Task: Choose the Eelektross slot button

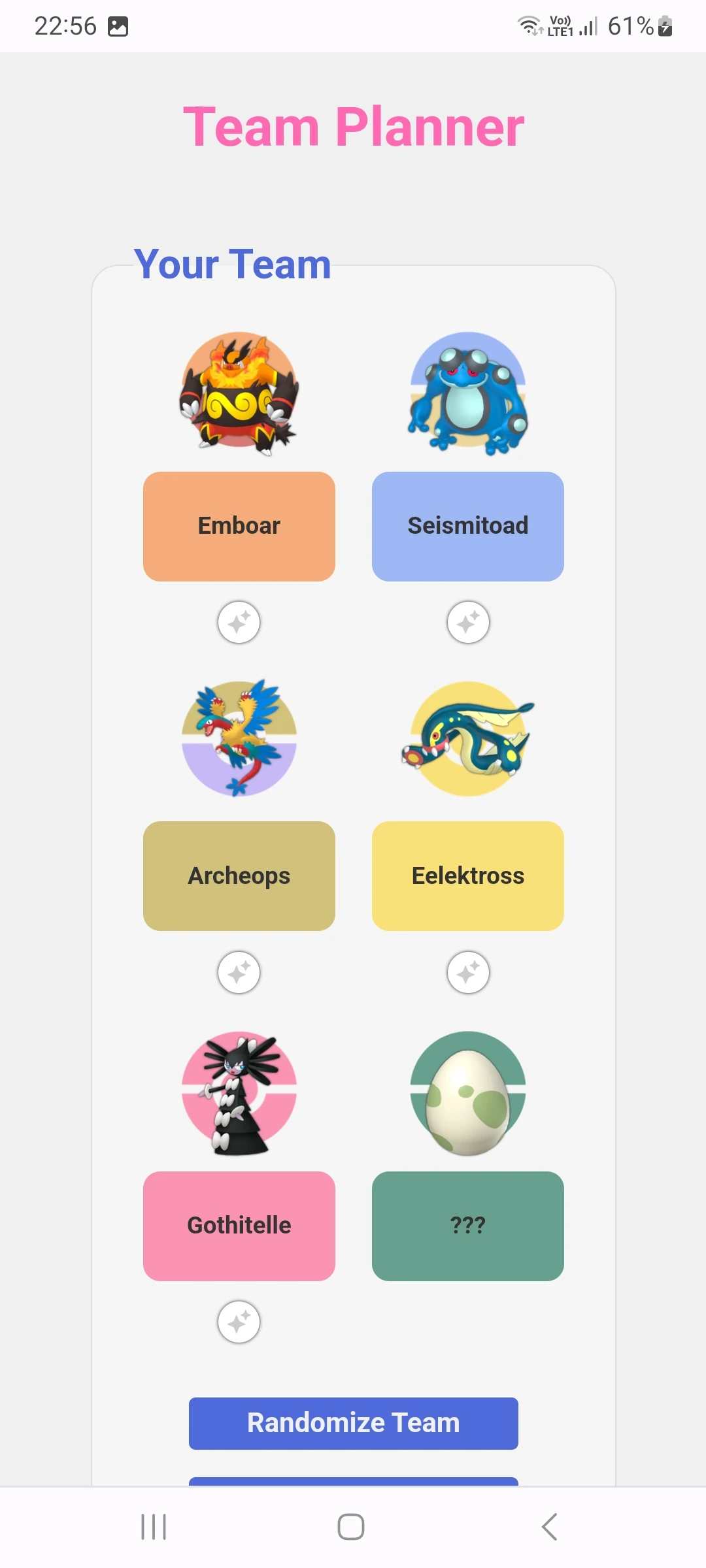Action: [467, 875]
